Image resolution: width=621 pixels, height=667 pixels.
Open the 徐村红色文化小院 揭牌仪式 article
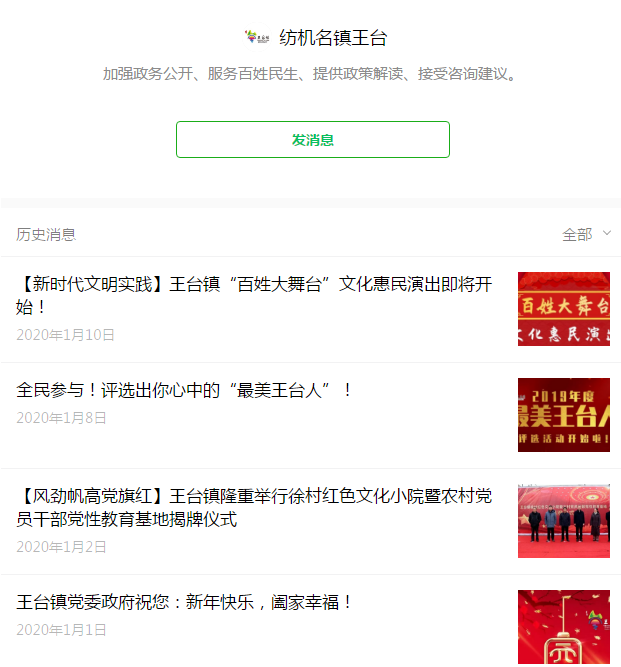(x=255, y=507)
